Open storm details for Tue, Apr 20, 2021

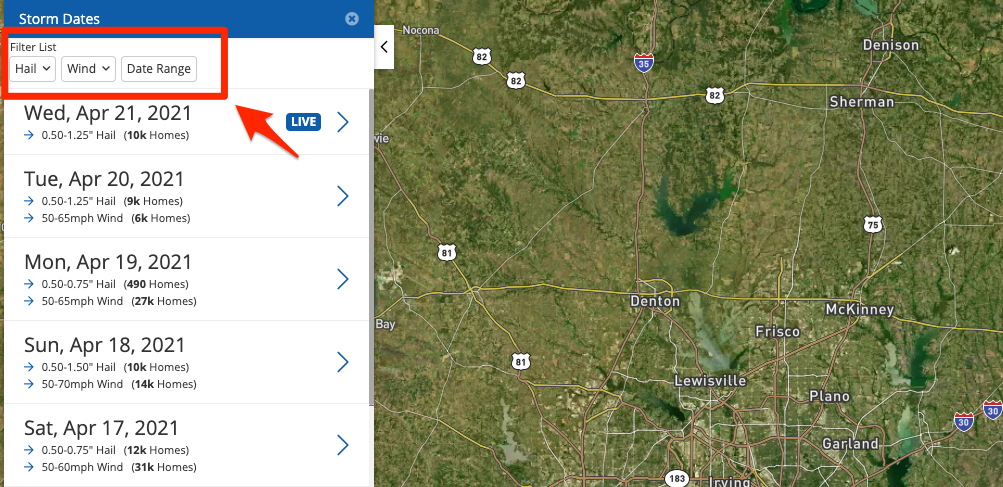342,196
